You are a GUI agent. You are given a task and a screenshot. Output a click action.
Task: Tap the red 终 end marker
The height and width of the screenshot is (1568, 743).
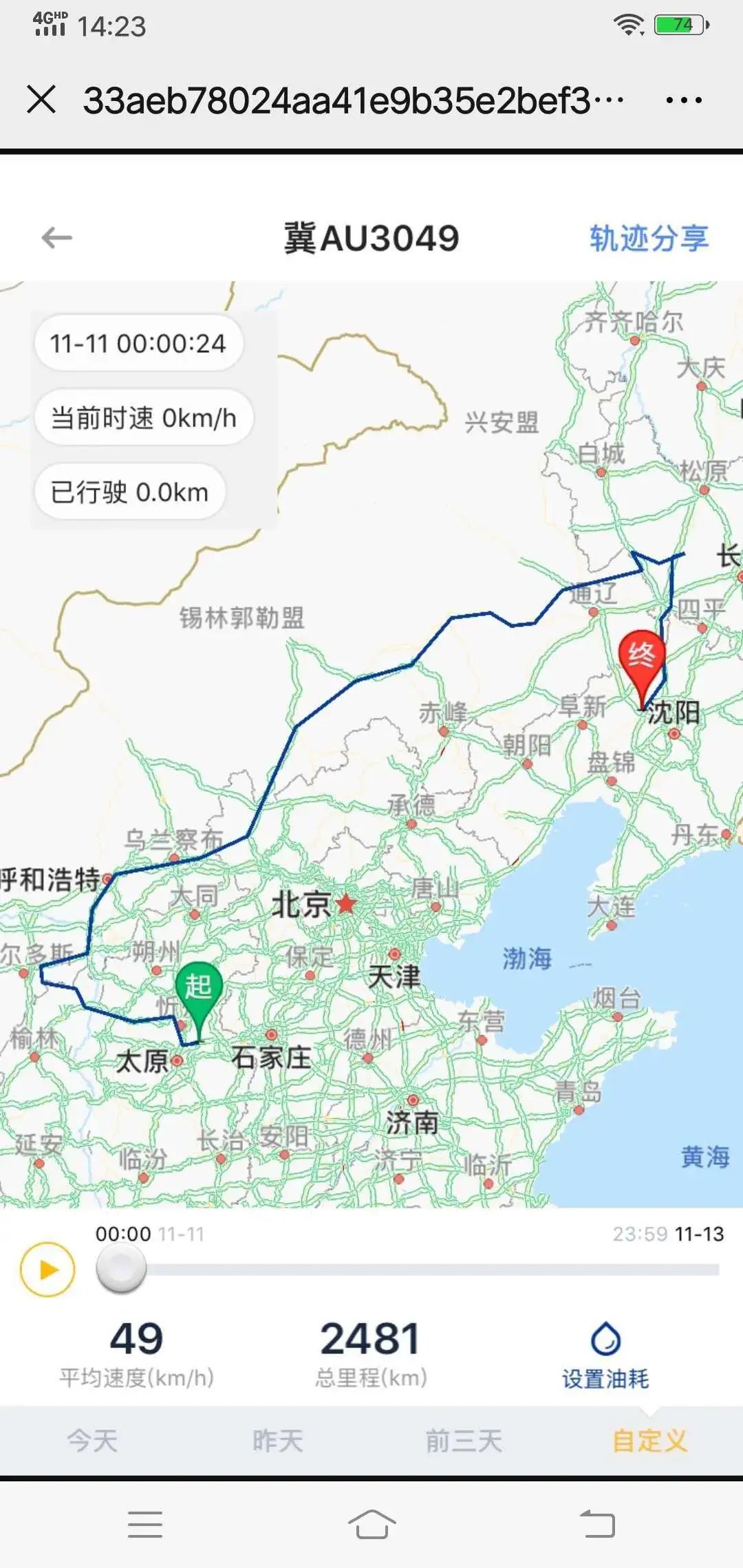[641, 657]
